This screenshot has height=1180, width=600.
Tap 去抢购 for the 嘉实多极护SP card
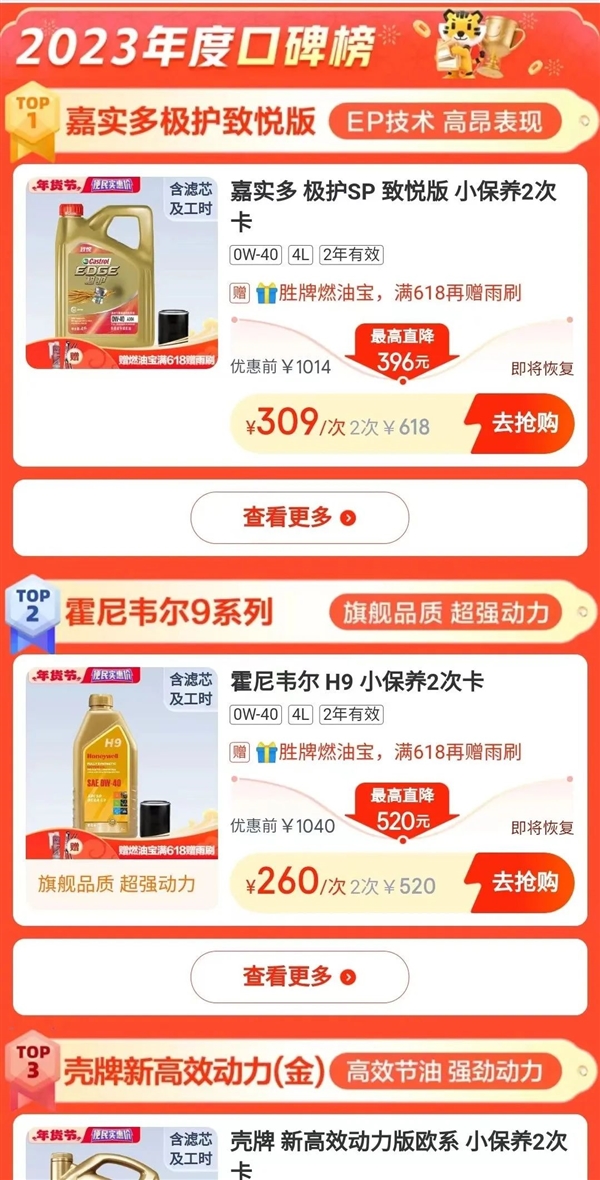pyautogui.click(x=523, y=423)
